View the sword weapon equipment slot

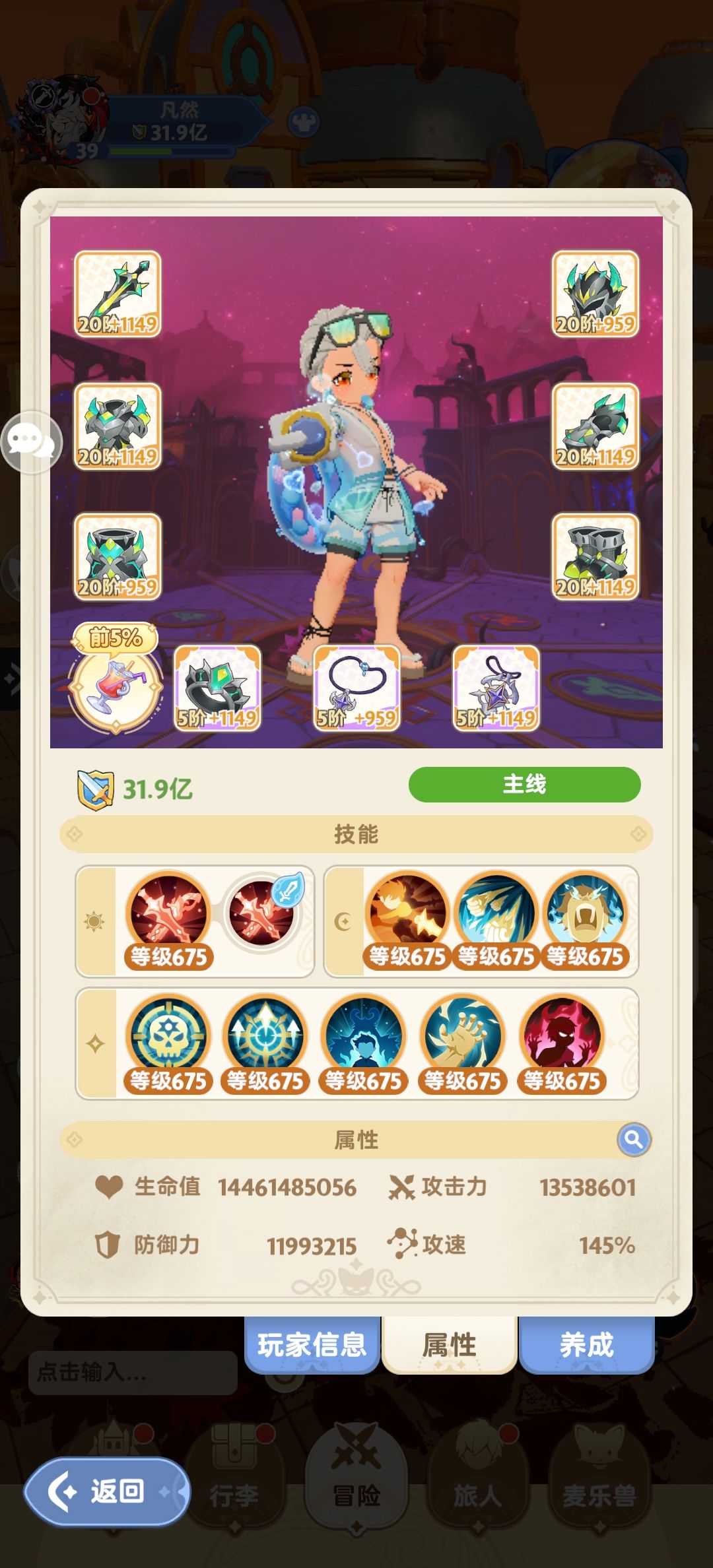pos(118,294)
